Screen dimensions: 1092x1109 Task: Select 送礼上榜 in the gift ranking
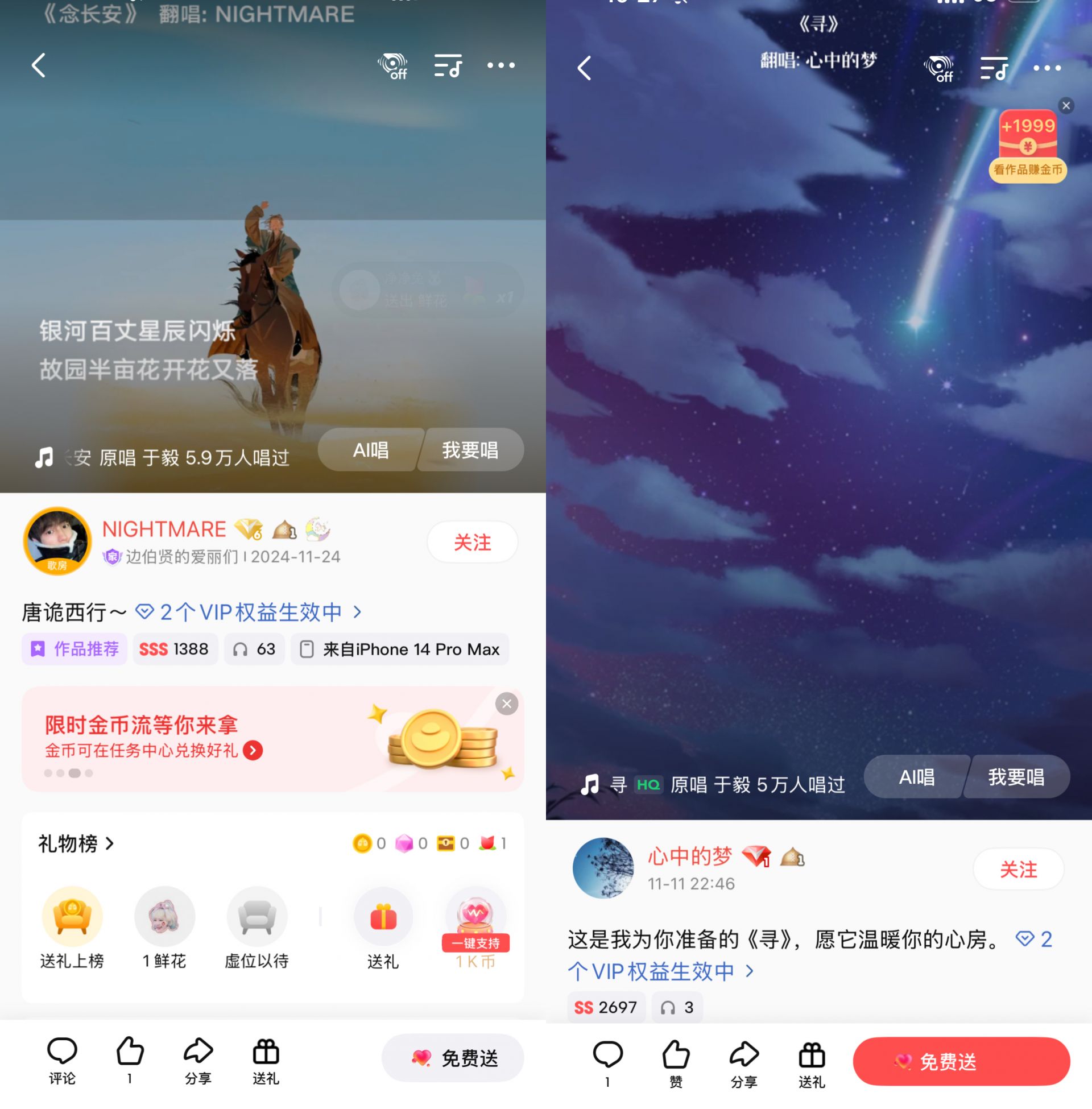[72, 926]
